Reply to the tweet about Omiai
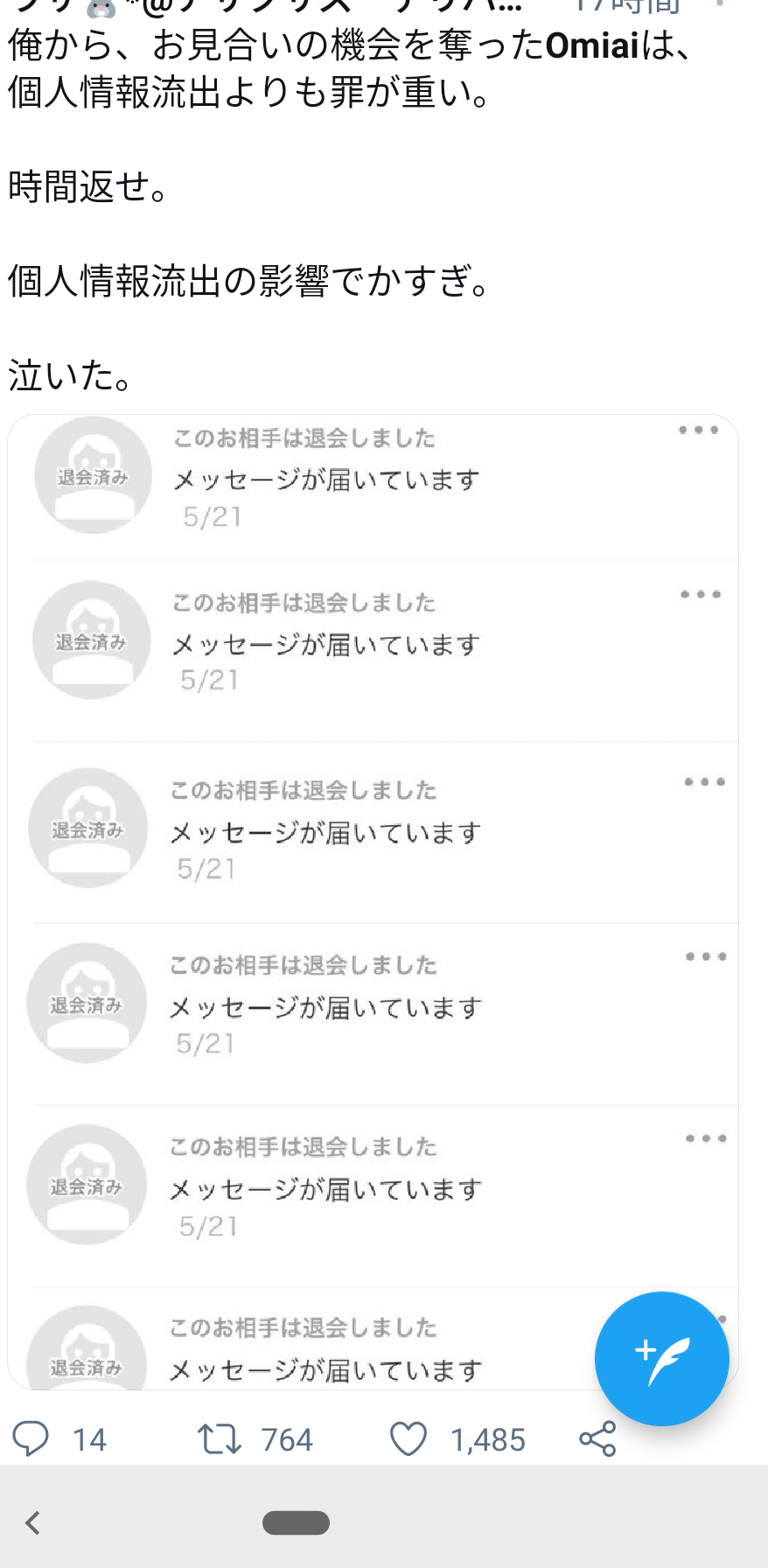Image resolution: width=768 pixels, height=1568 pixels. pos(31,1438)
